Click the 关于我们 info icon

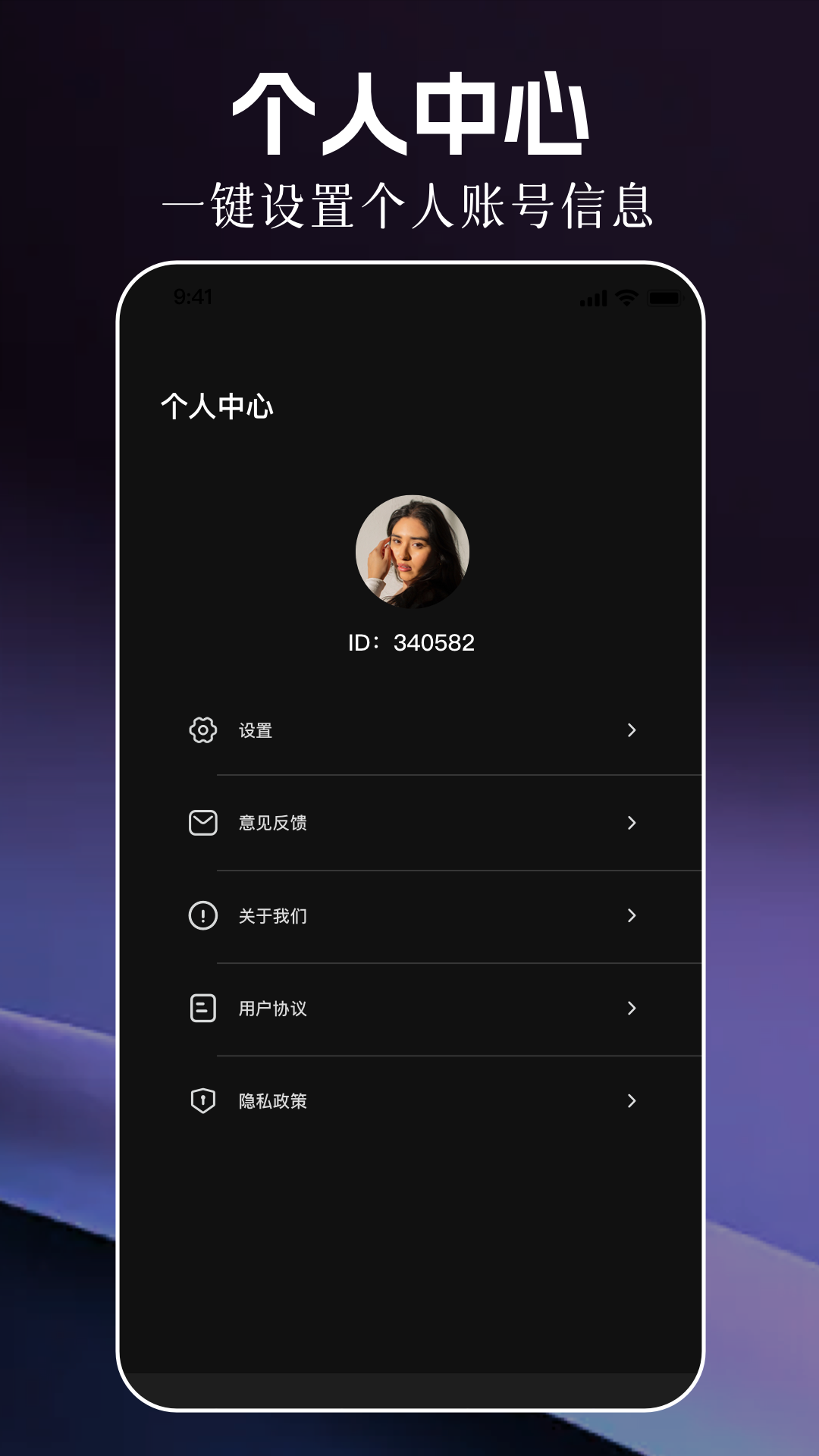[x=201, y=915]
